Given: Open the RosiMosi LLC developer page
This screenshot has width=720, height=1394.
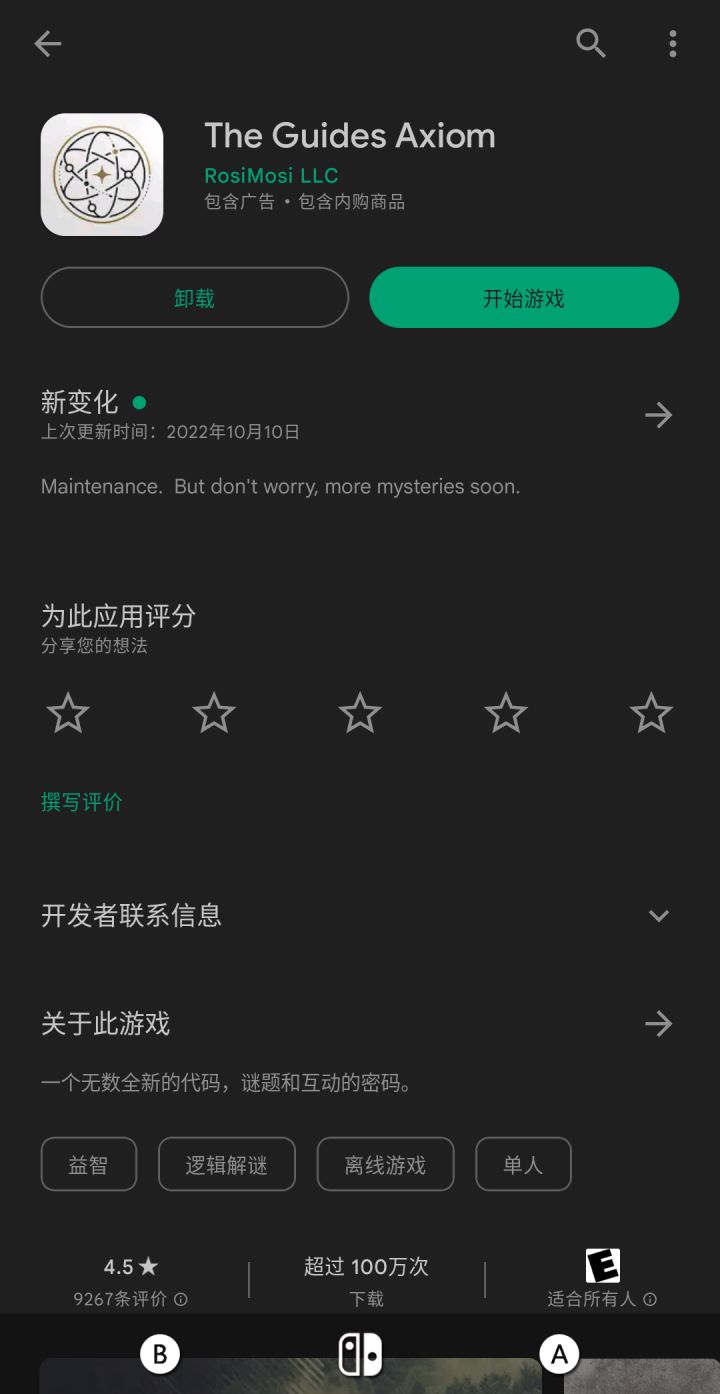Looking at the screenshot, I should point(270,175).
